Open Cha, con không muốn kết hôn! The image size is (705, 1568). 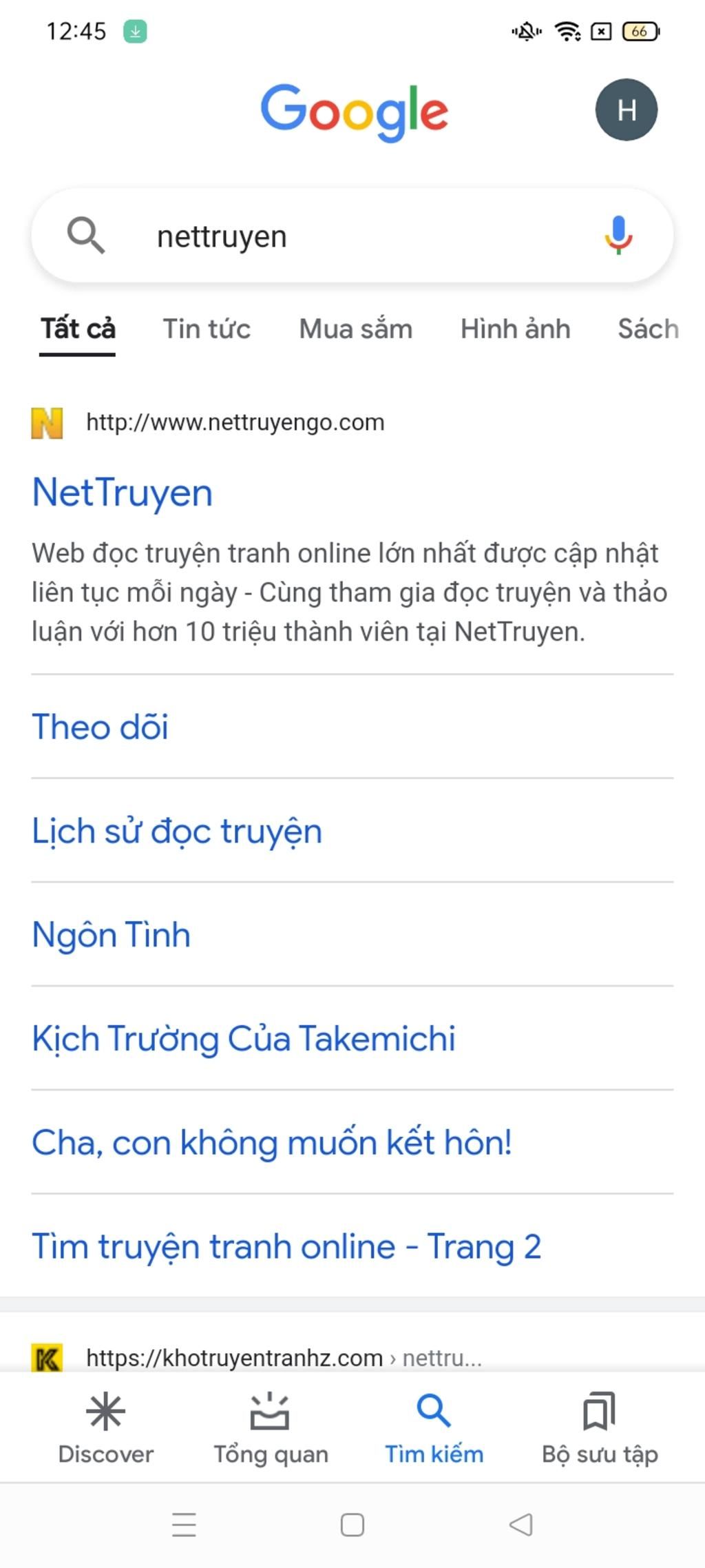click(272, 1143)
